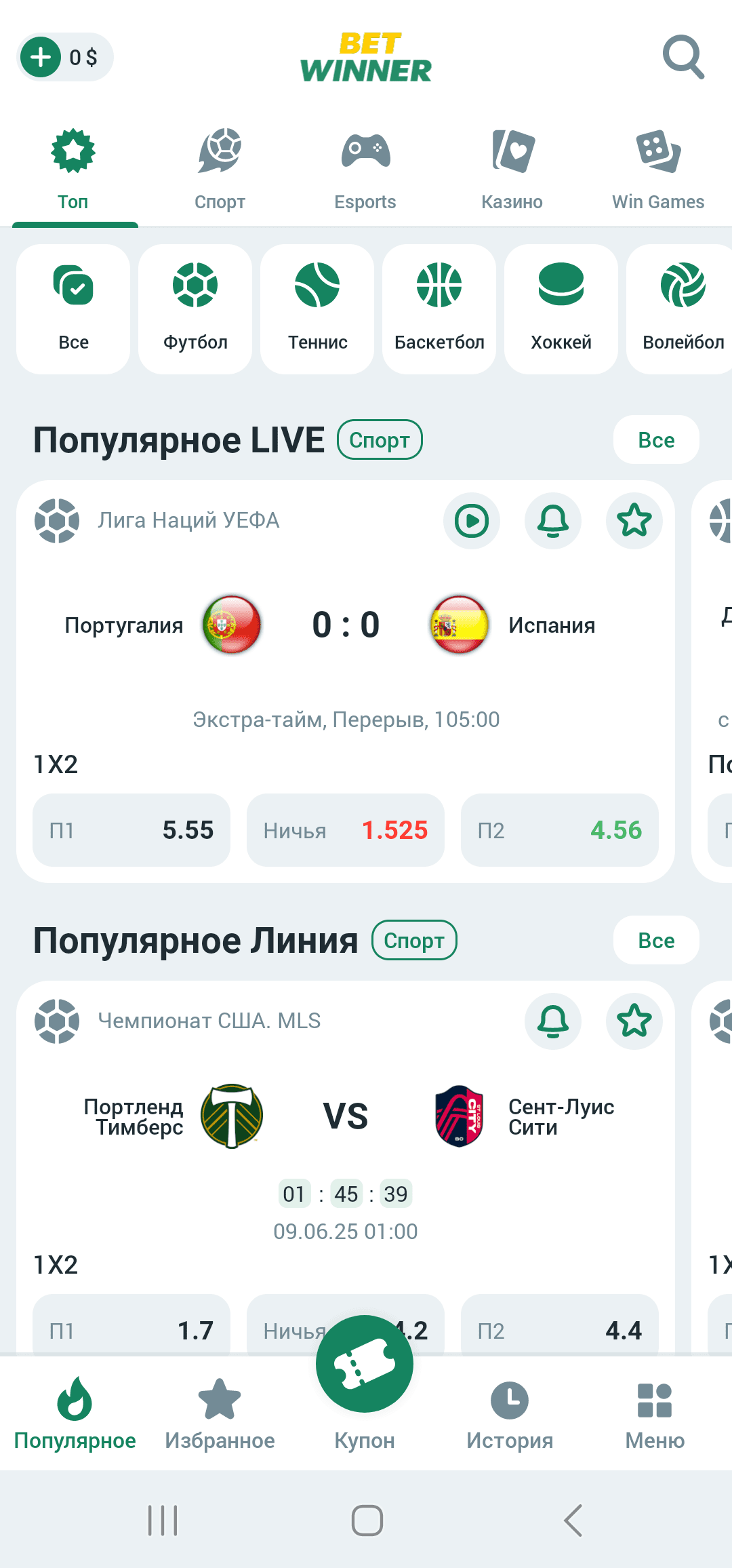Screen dimensions: 732x1568
Task: Pick П2 at 4.56 for Португалия–Испания
Action: pos(560,830)
